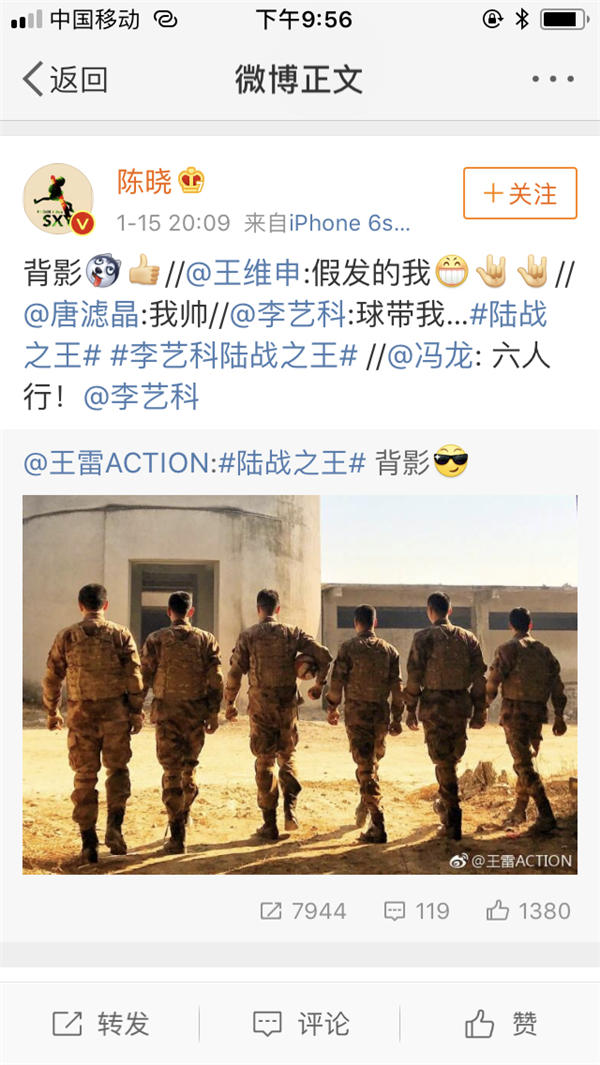Go back via the 返回 button
Screen dimensions: 600x1065
coord(66,79)
